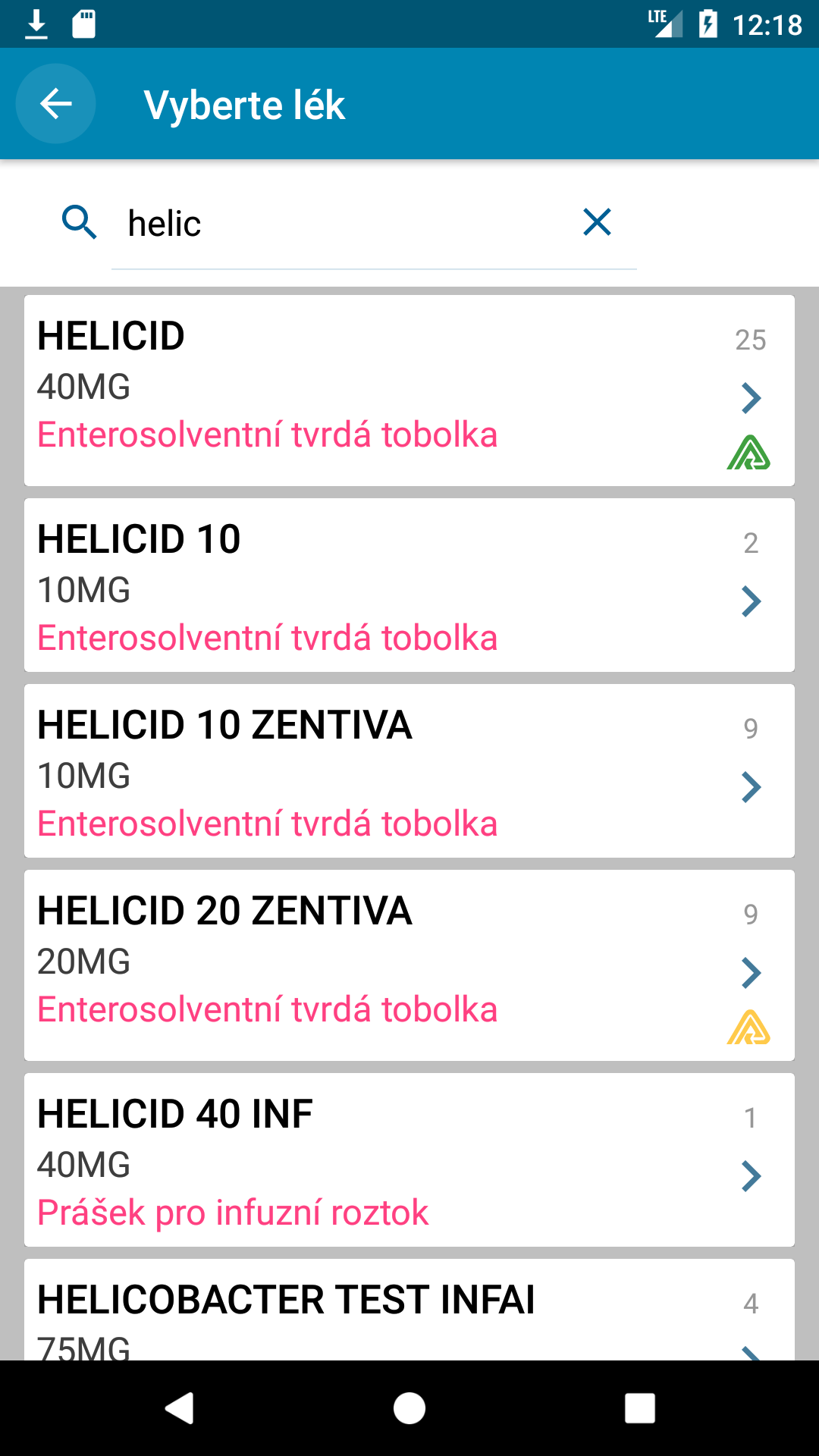Clear the search text 'helic'
This screenshot has width=819, height=1456.
[x=597, y=222]
